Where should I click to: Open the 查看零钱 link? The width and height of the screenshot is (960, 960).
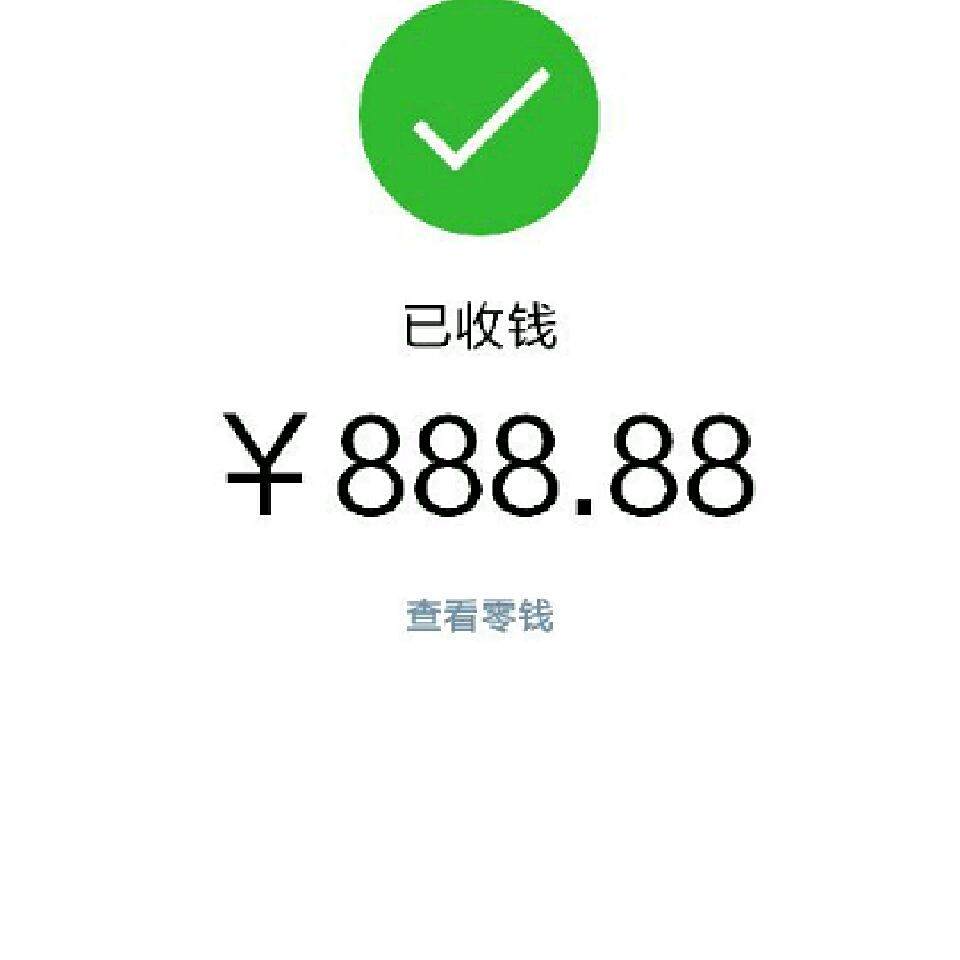point(480,616)
